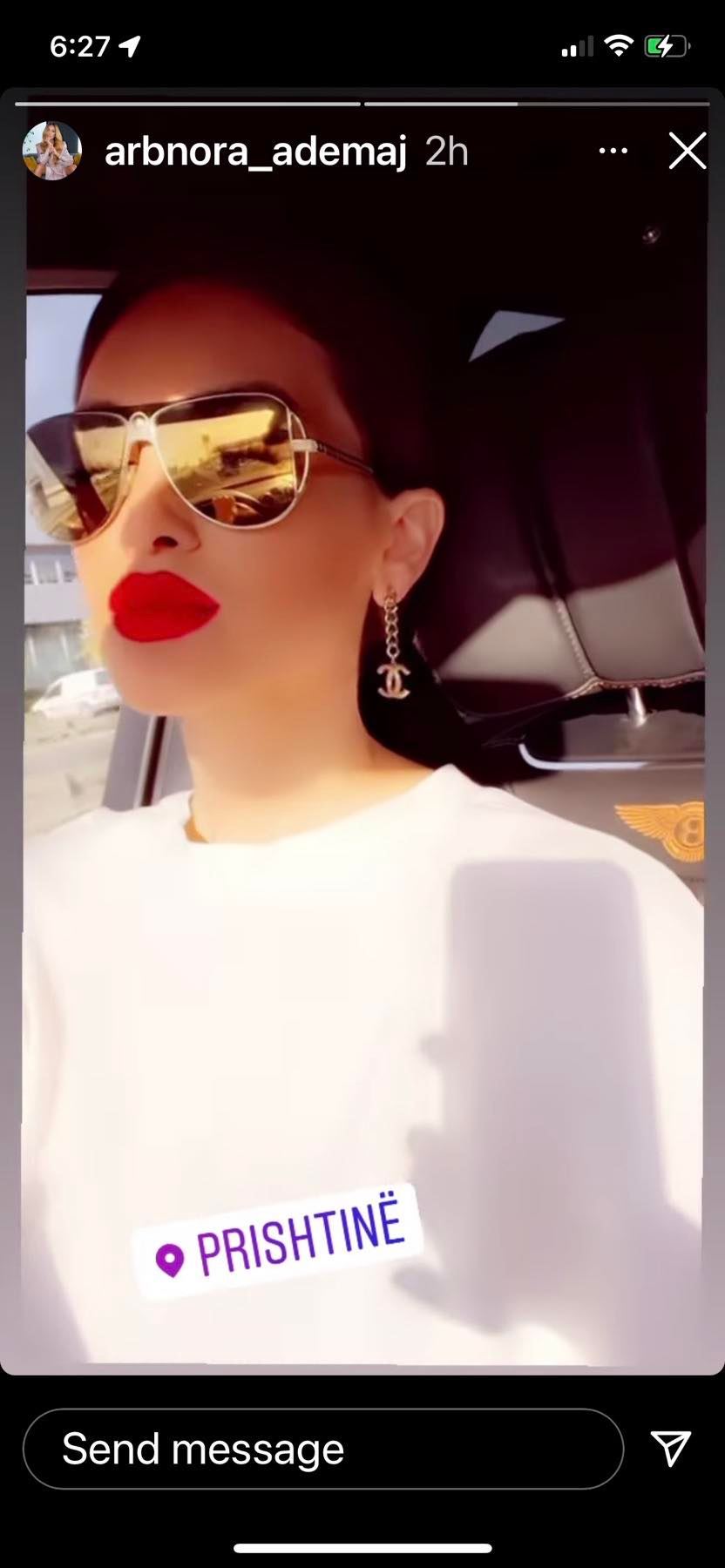This screenshot has width=725, height=1568.
Task: Open arbnora_ademaj's profile picture
Action: [52, 151]
